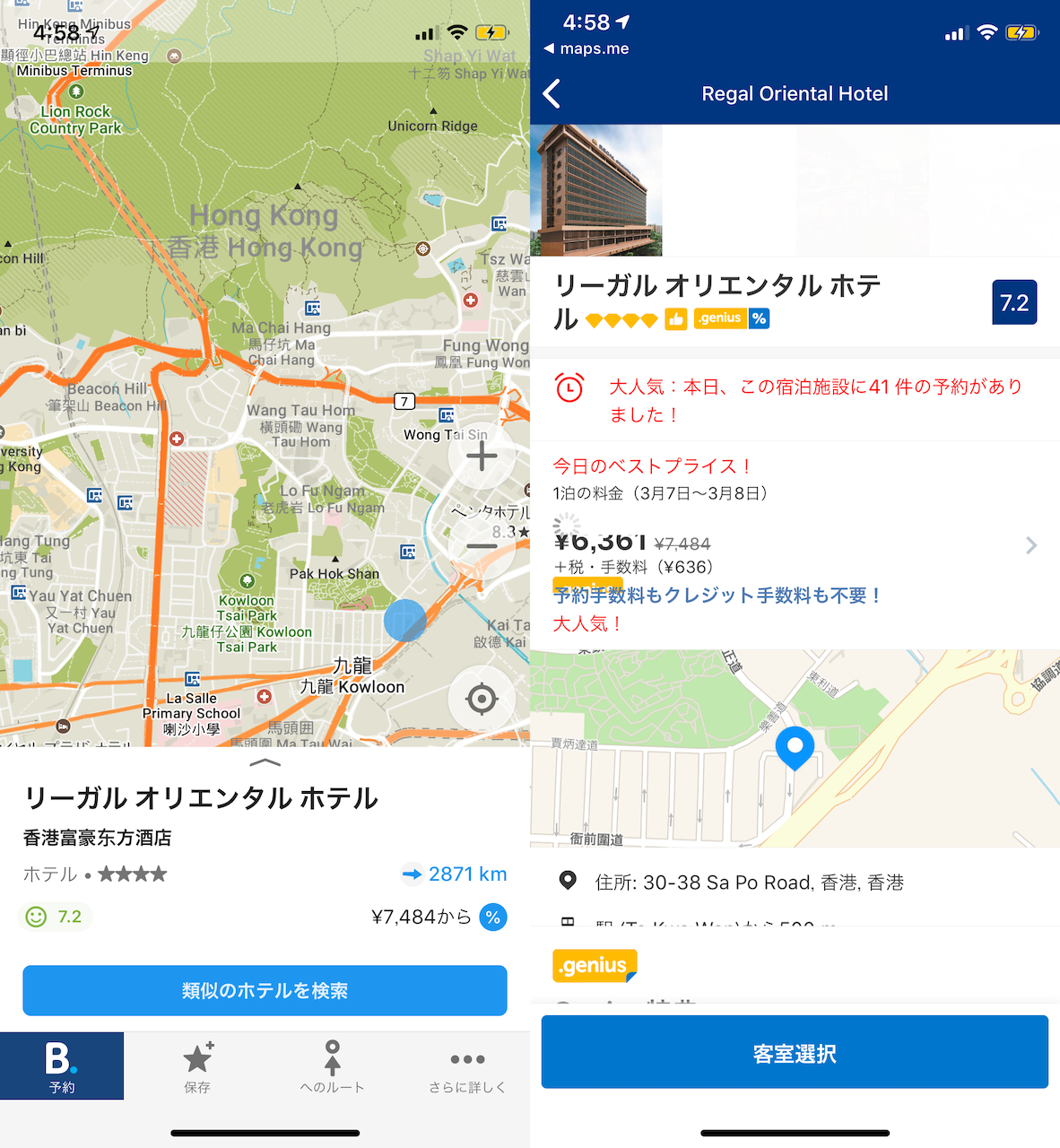Save this hotel with 保存 star
Viewport: 1060px width, 1148px height.
[197, 1065]
